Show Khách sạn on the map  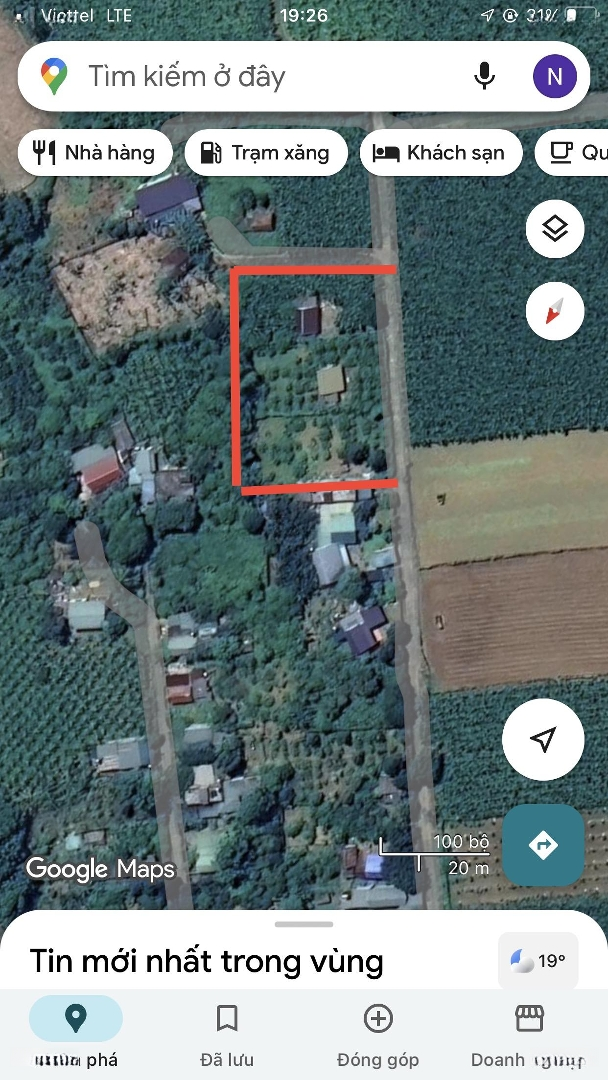[x=441, y=153]
